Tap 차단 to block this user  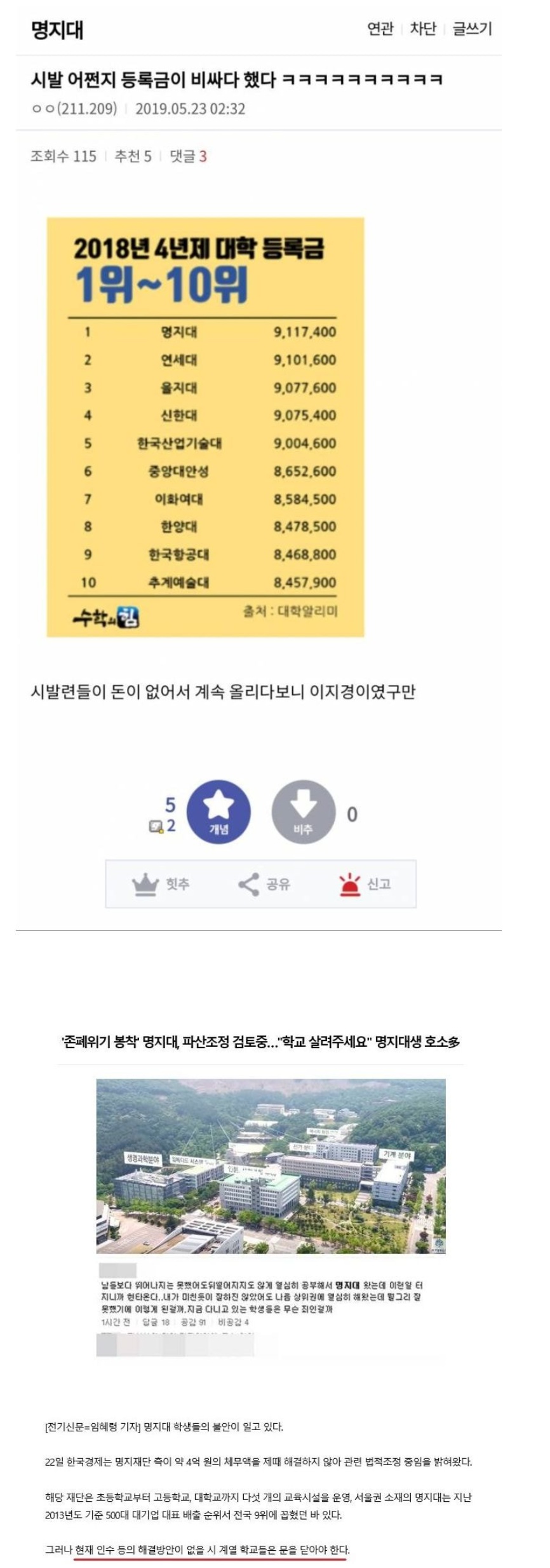click(x=422, y=29)
